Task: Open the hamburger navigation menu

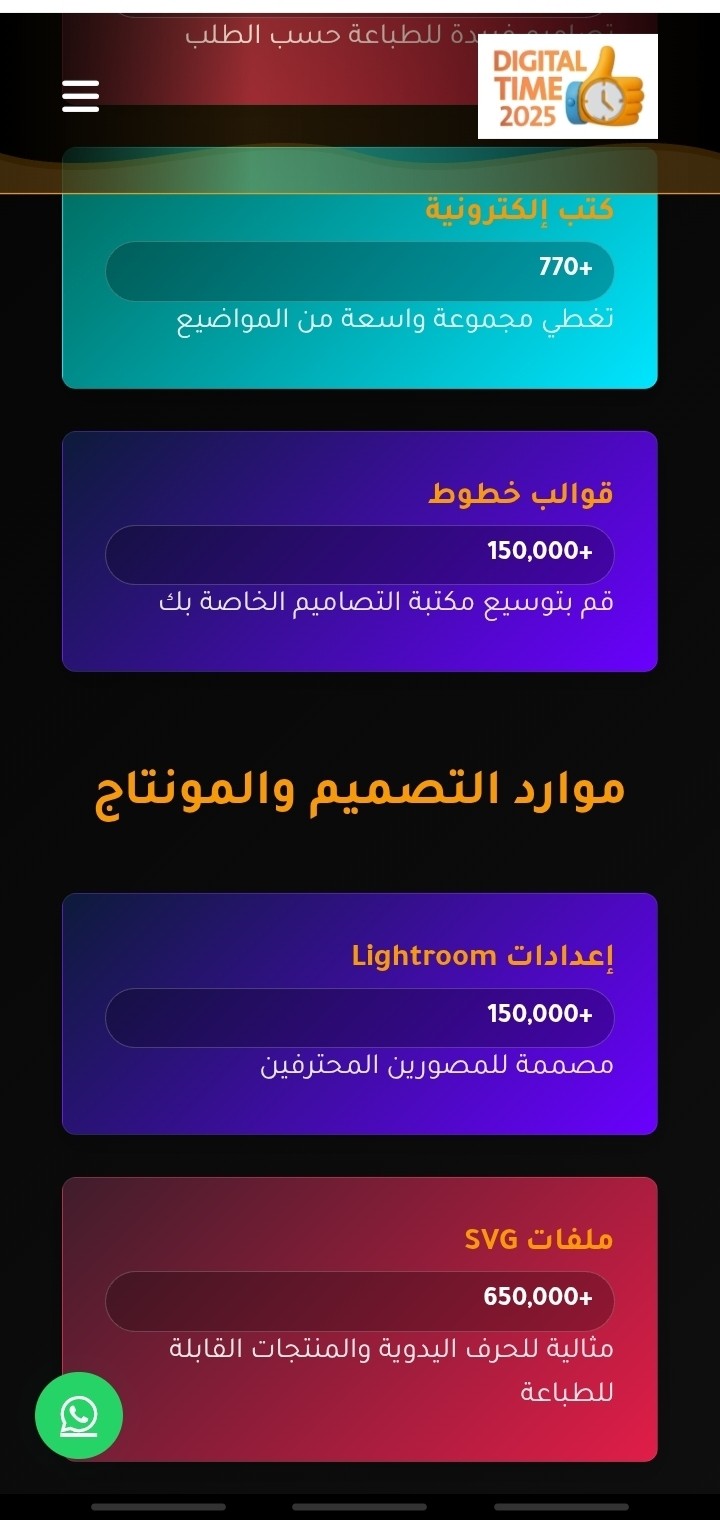Action: (80, 96)
